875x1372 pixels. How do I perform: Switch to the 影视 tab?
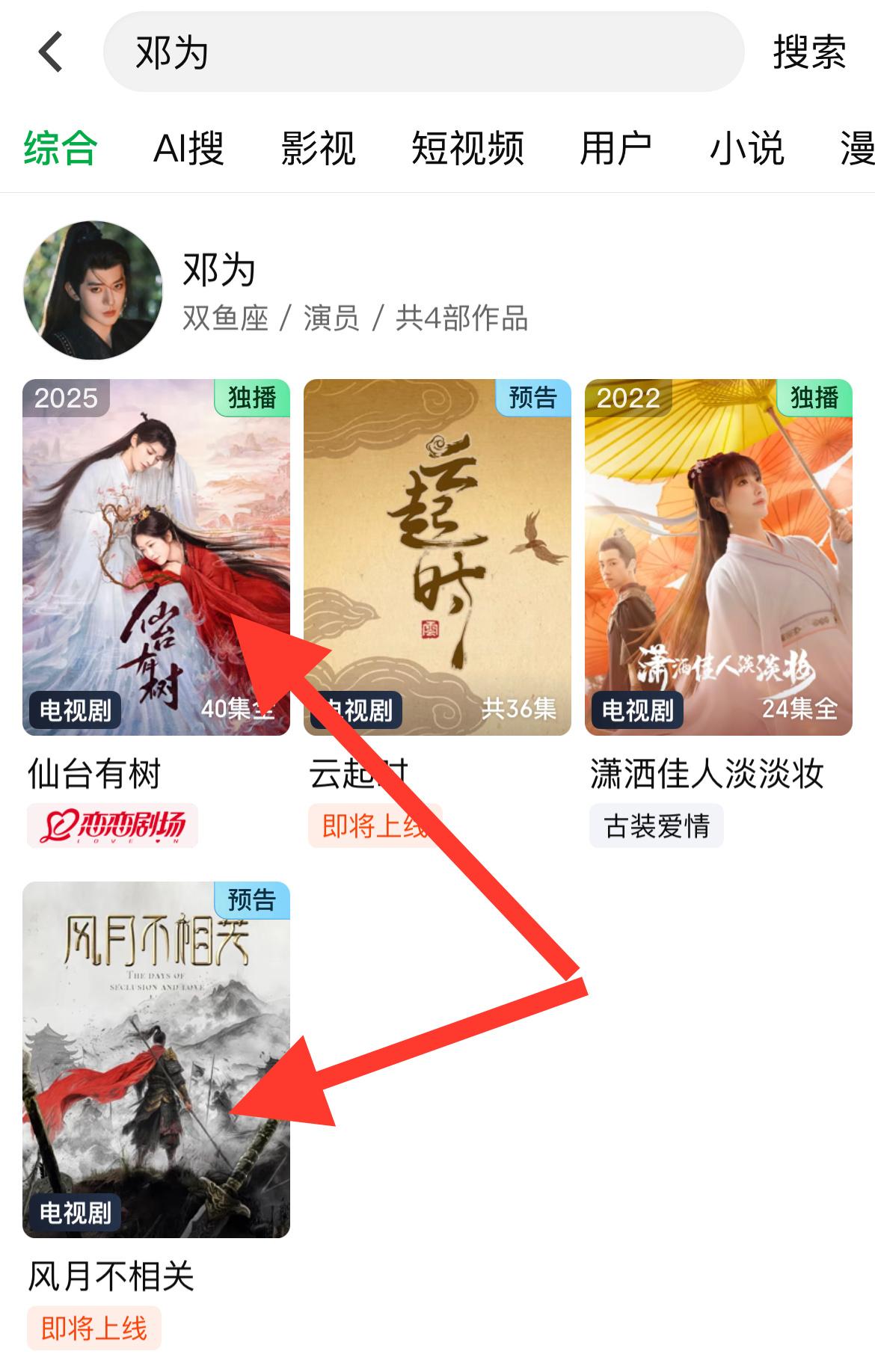pos(318,148)
